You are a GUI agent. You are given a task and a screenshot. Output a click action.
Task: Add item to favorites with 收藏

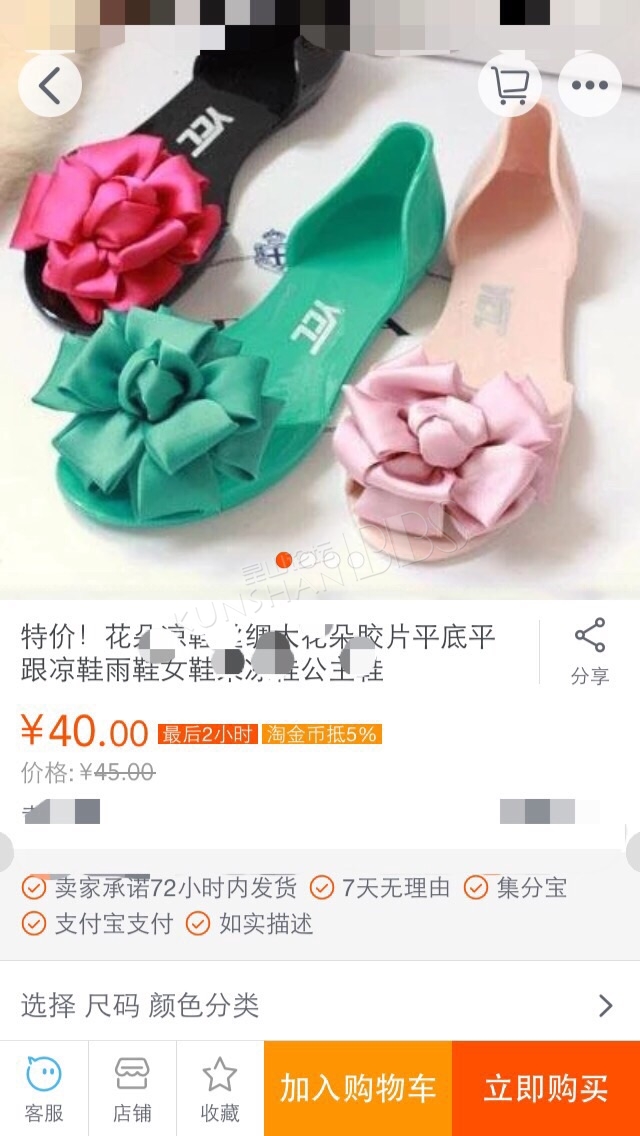tap(220, 1088)
